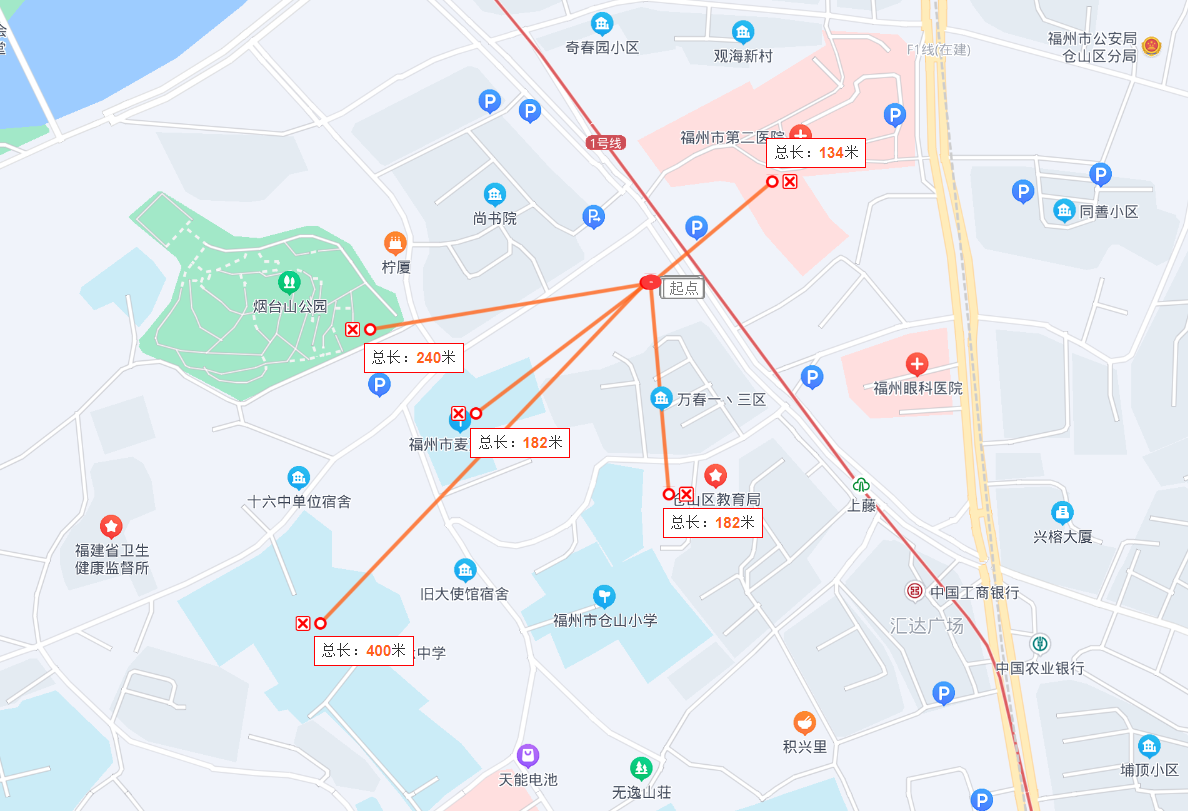Select the 福州眼科医院 hospital marker
The image size is (1188, 811).
(916, 365)
